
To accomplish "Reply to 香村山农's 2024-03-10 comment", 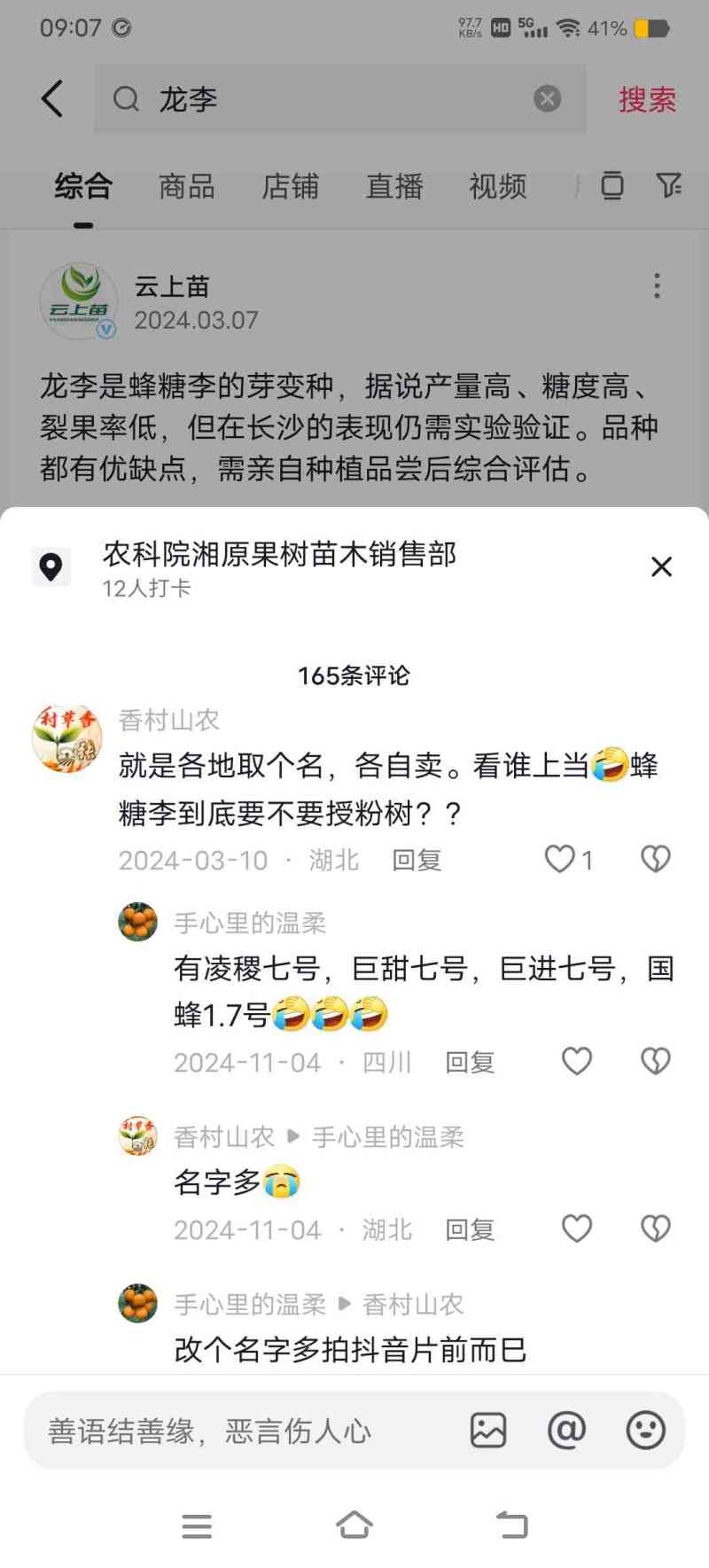I will point(417,860).
